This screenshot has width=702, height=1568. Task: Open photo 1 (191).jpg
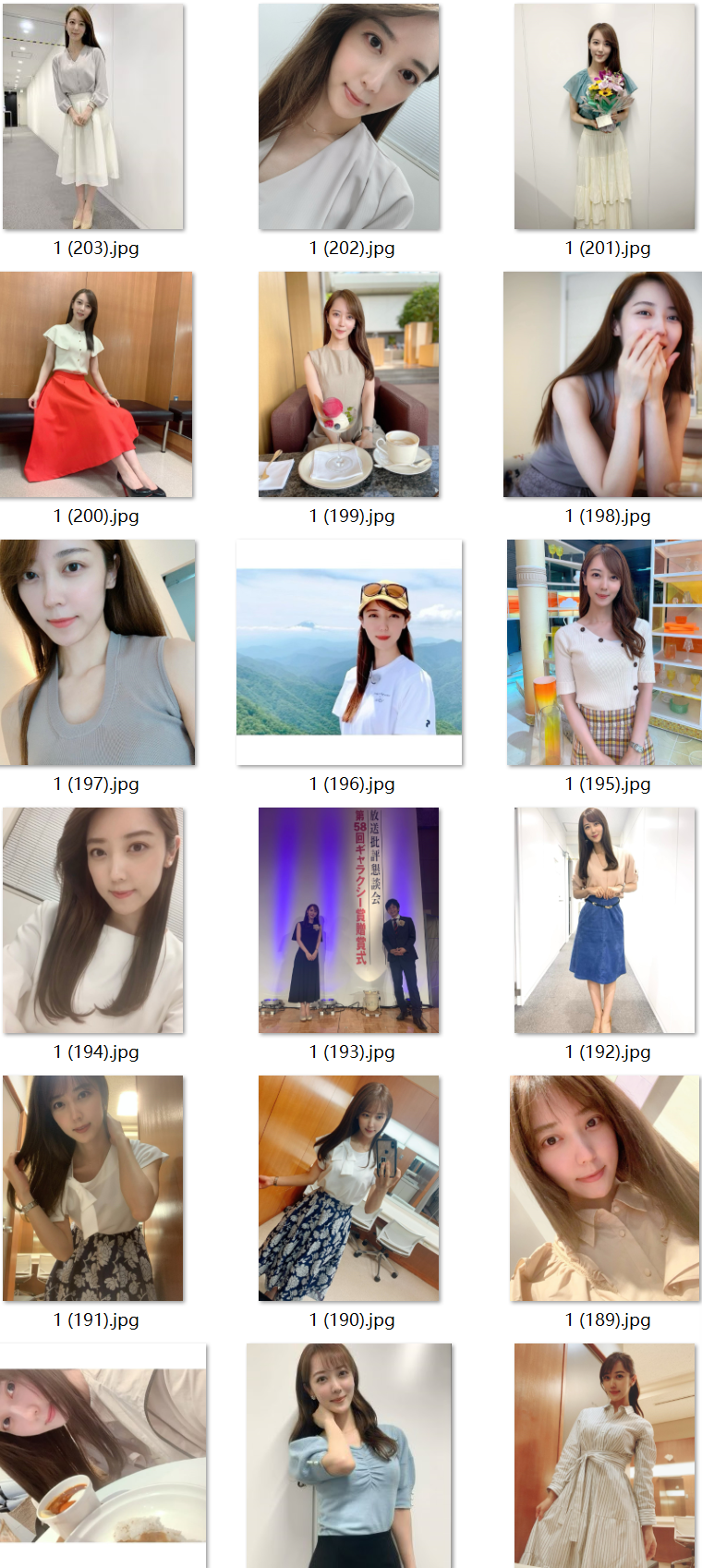(x=93, y=1188)
